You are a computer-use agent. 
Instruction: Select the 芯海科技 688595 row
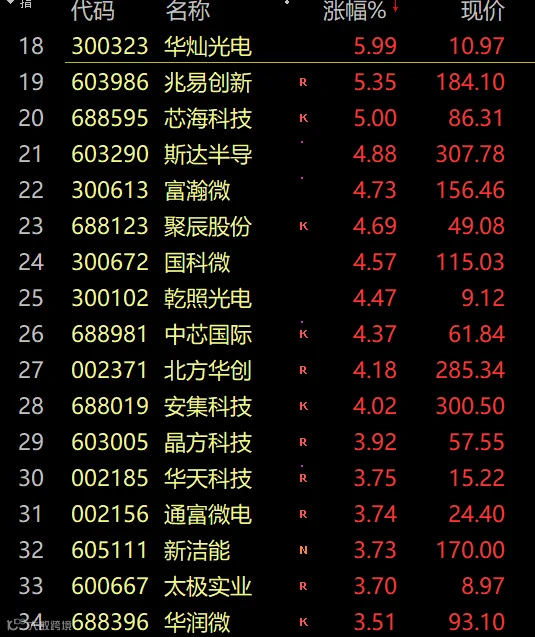coord(267,118)
